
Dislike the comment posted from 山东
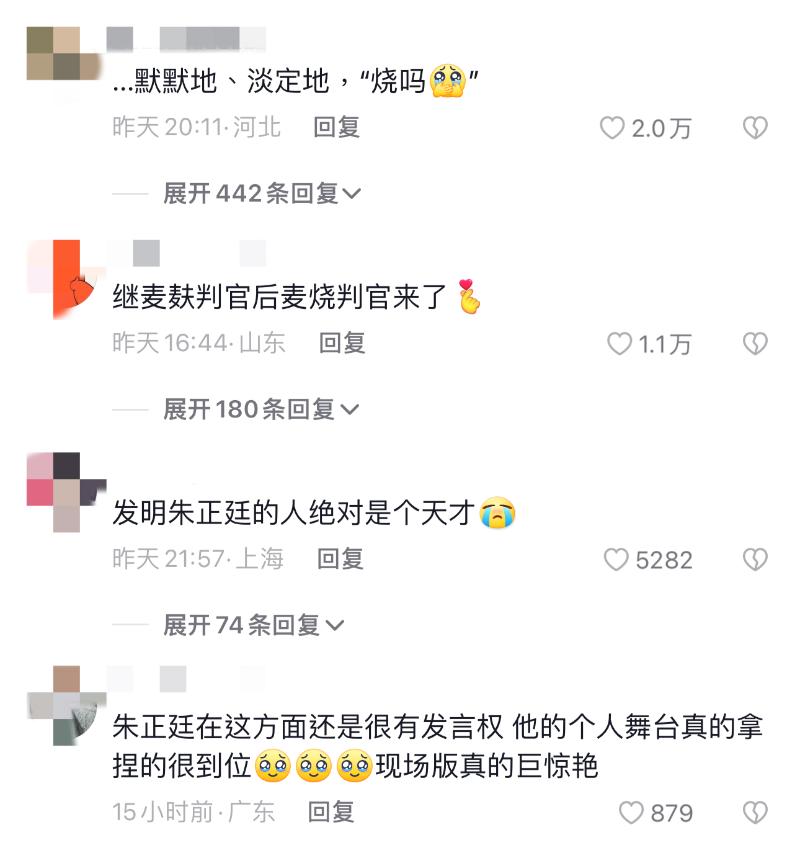pyautogui.click(x=755, y=344)
